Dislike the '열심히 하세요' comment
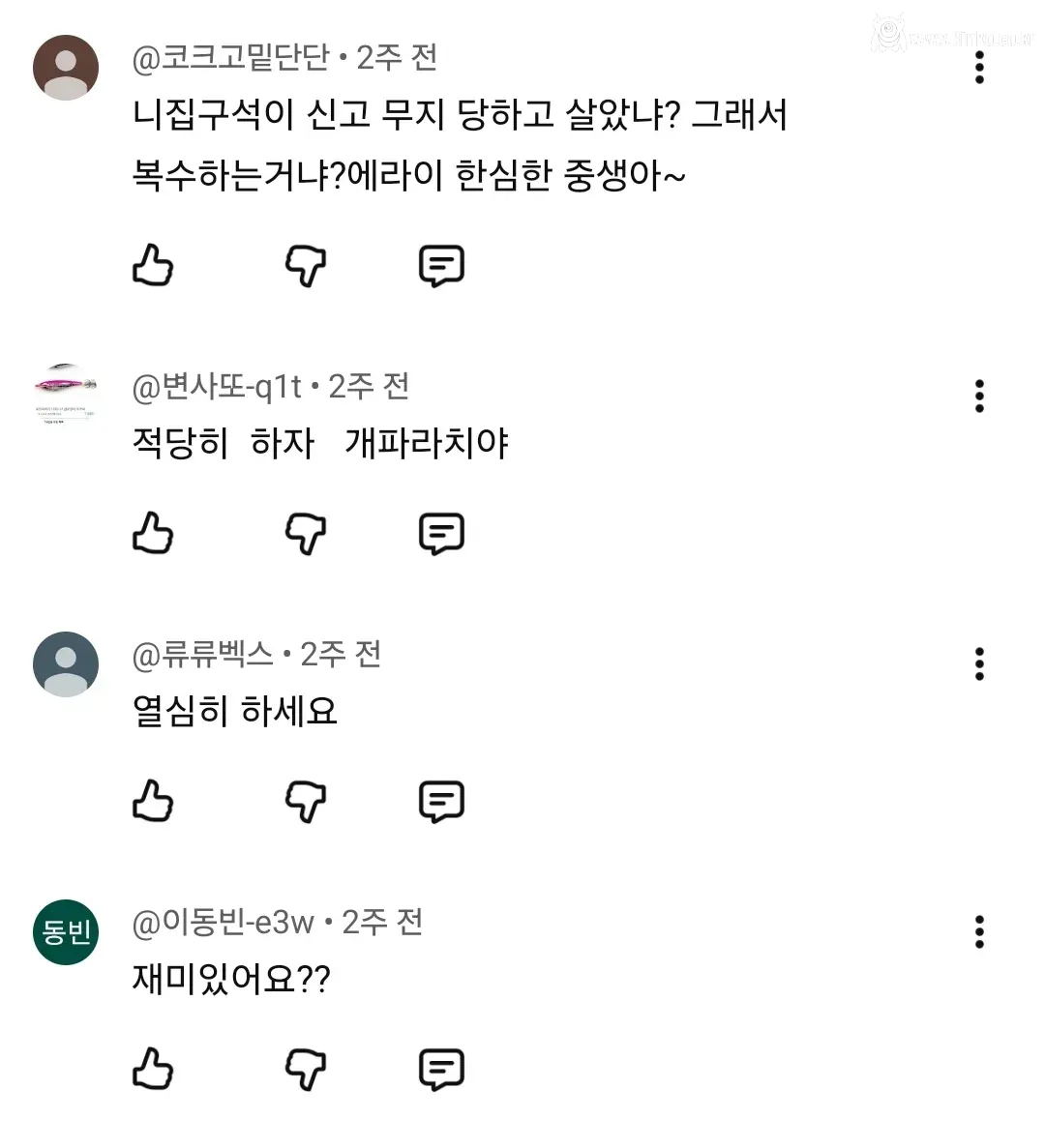This screenshot has width=1045, height=1148. tap(305, 801)
